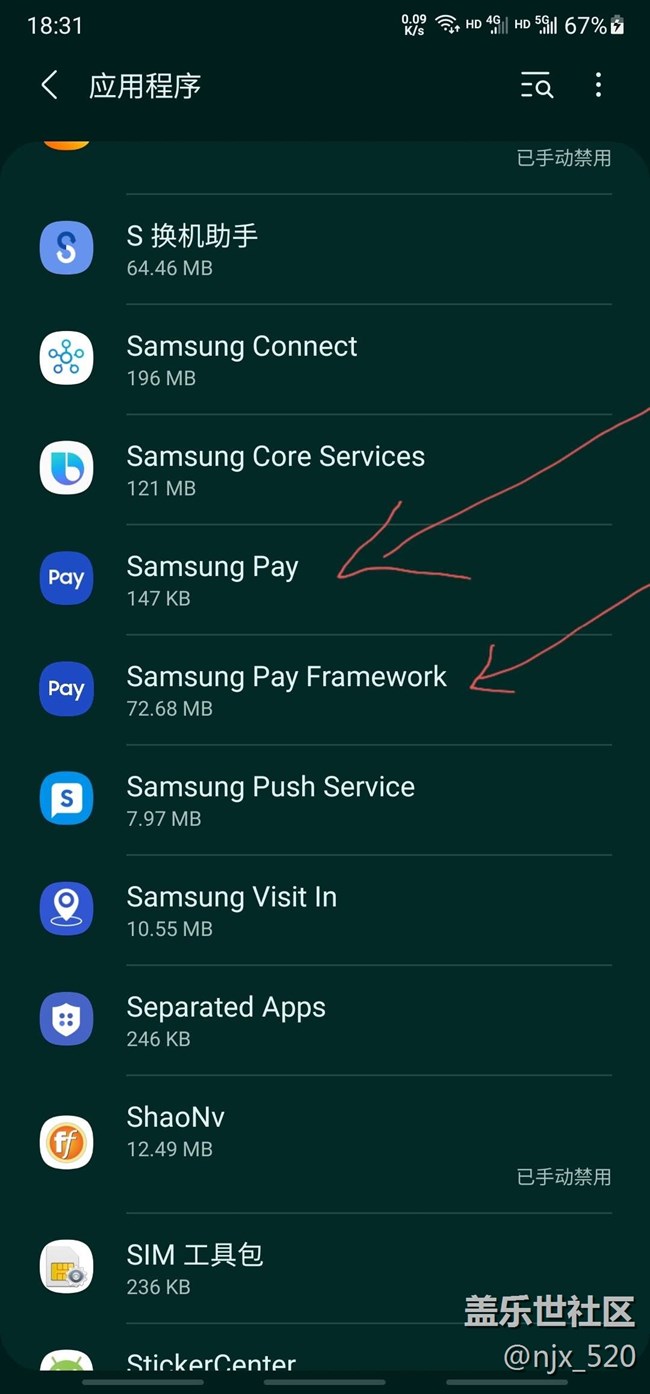650x1394 pixels.
Task: Open Samsung Visit In app info
Action: [x=325, y=909]
